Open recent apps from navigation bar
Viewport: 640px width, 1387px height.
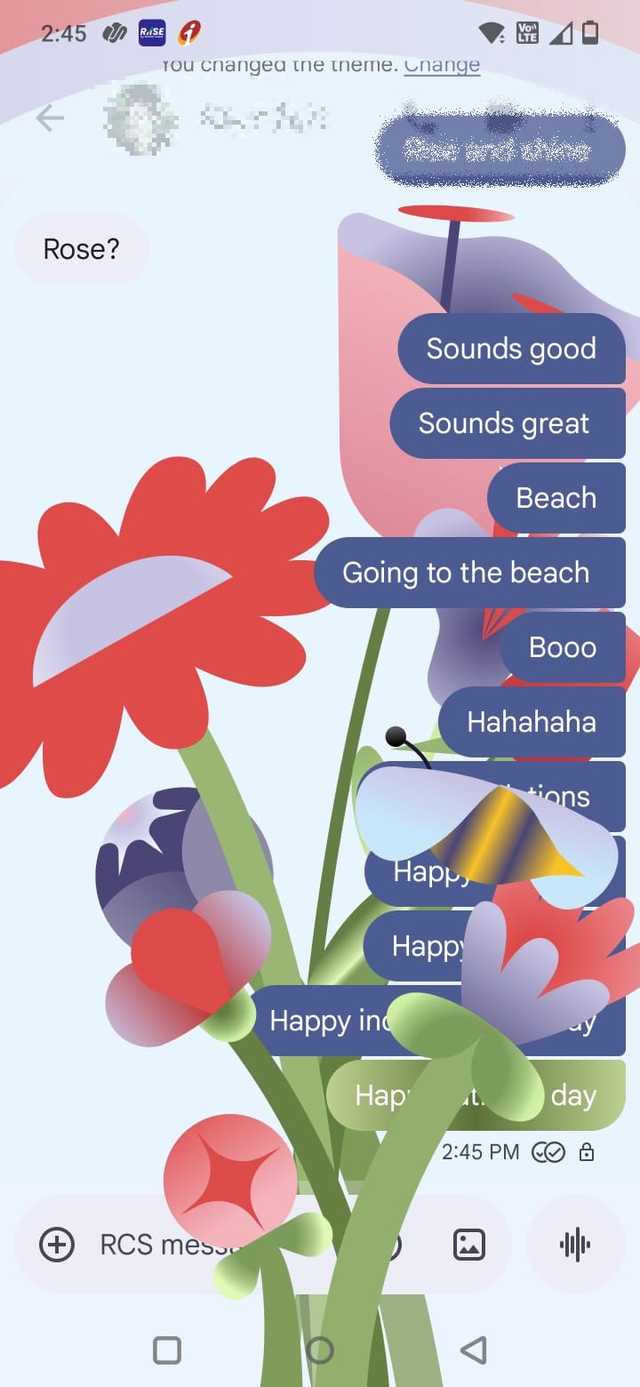pyautogui.click(x=166, y=1350)
